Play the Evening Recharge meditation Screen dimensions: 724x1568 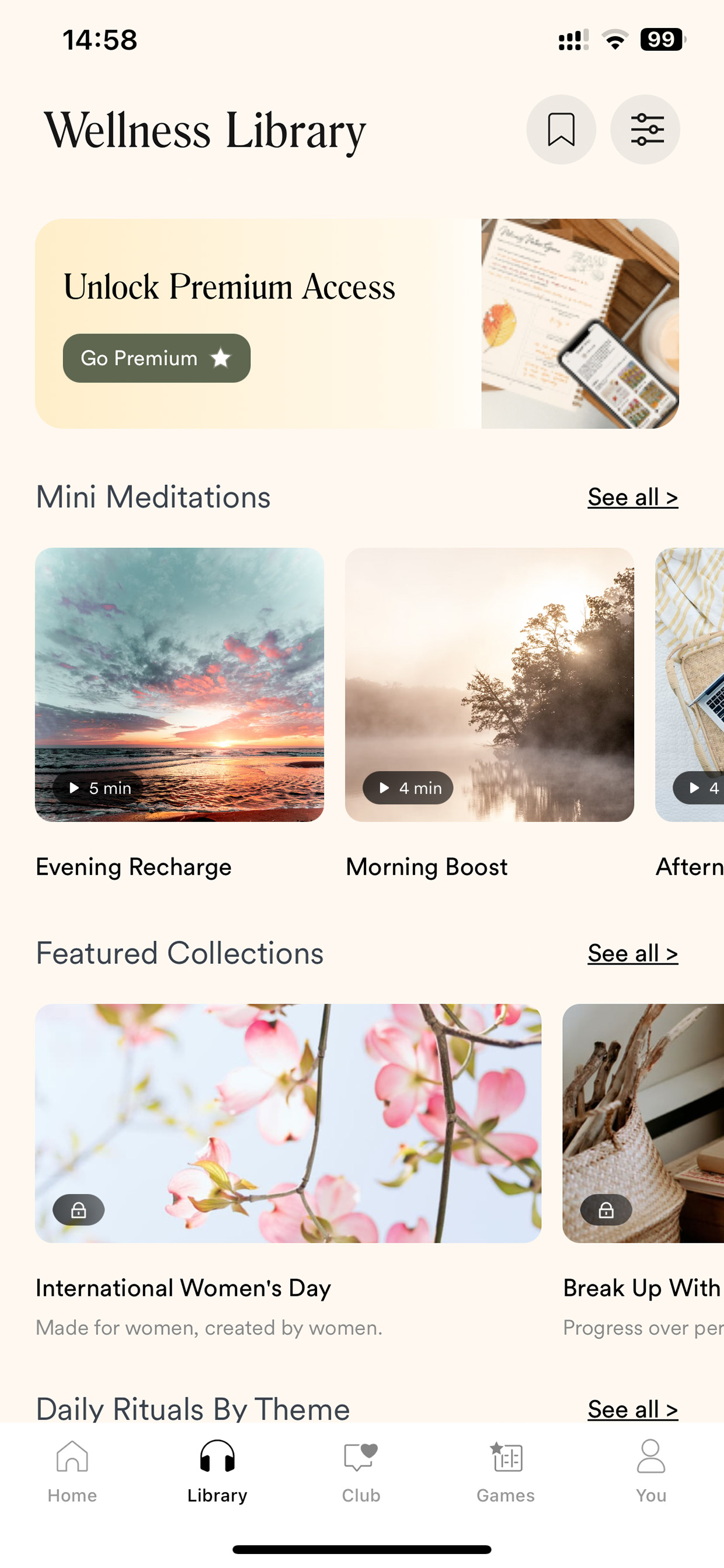179,684
